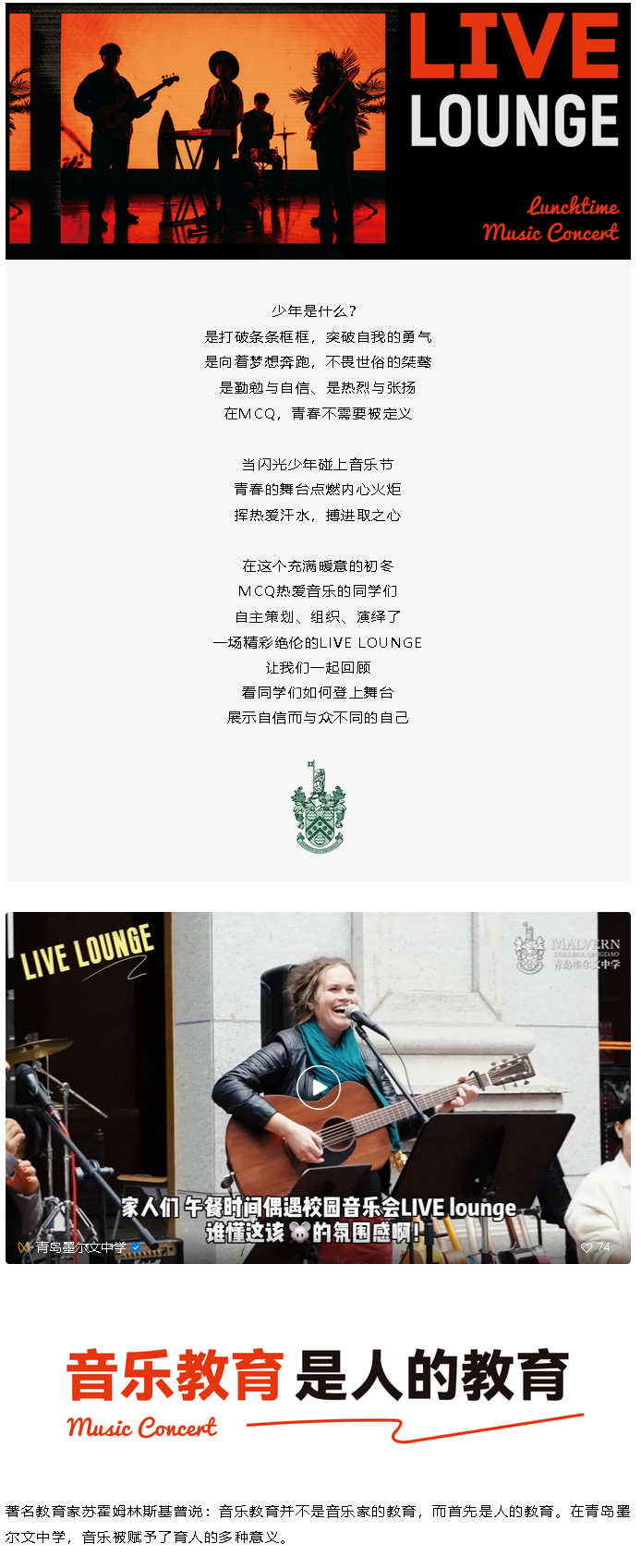Play the LIVE LOUNGE embedded video

click(318, 1088)
